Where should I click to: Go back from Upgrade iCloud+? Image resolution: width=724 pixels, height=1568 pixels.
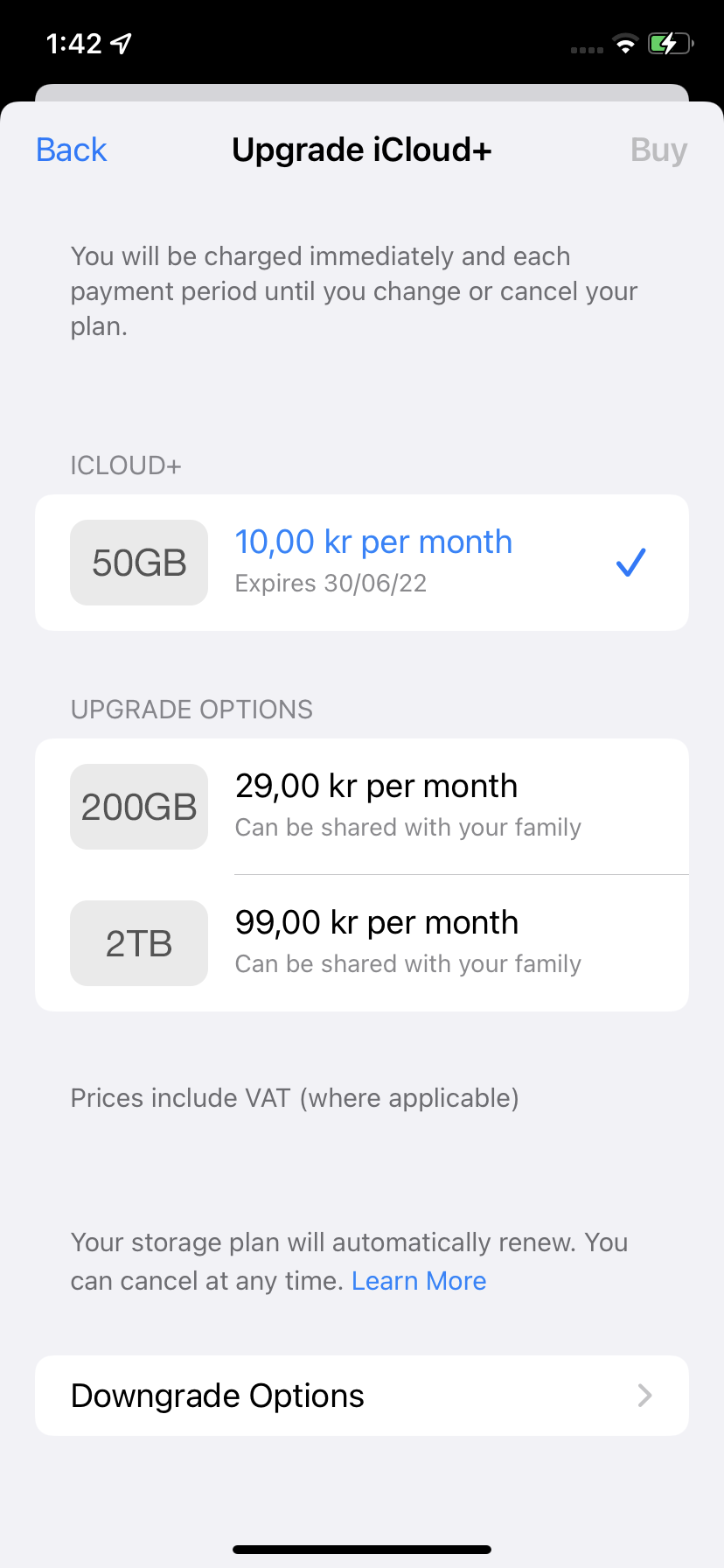pyautogui.click(x=72, y=150)
